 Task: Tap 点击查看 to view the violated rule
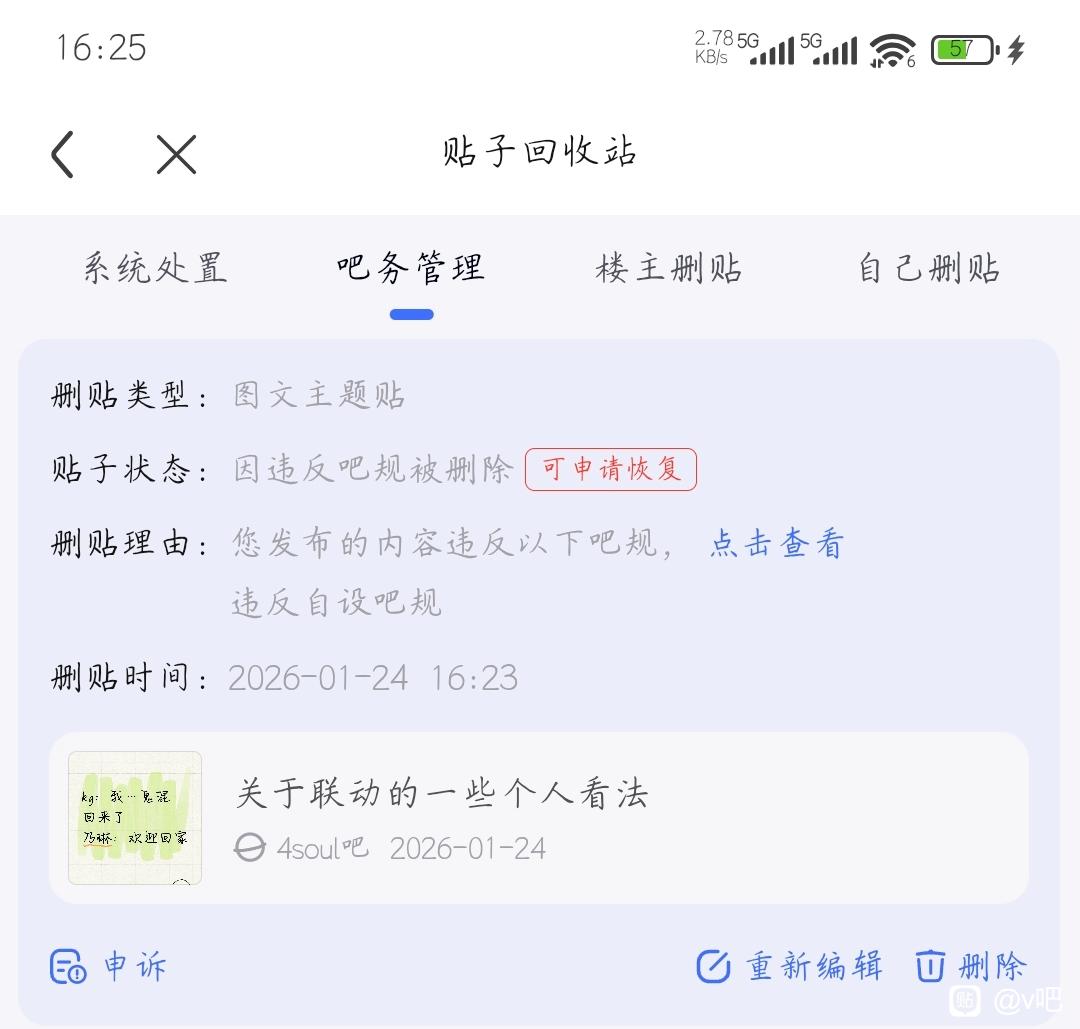pos(777,543)
